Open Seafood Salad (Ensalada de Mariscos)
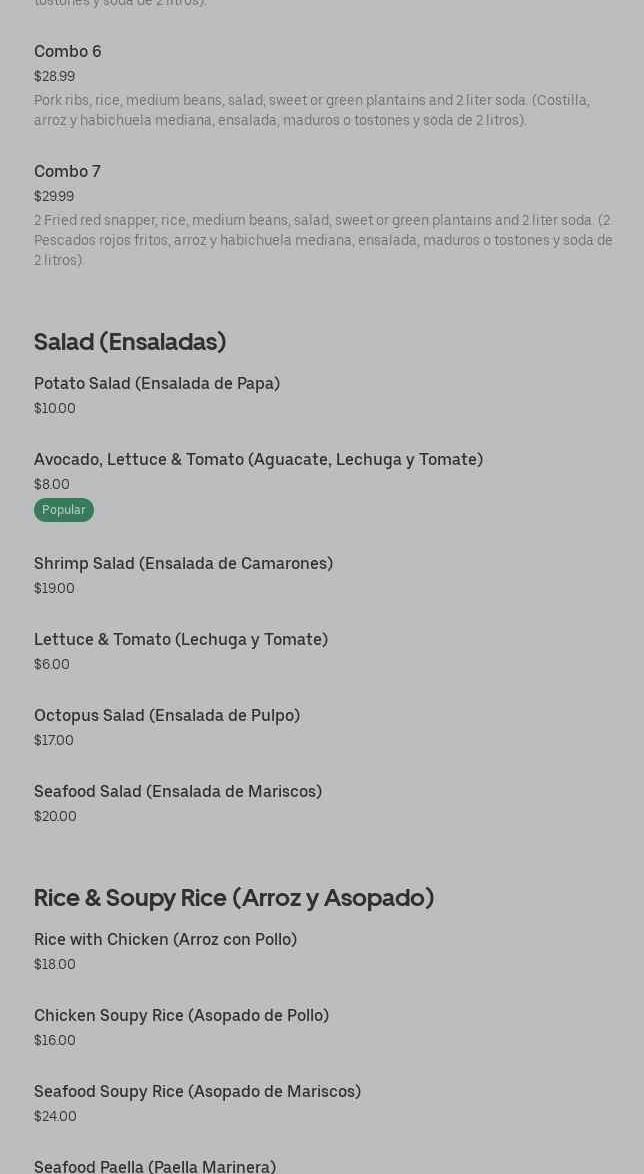Screen dimensions: 644x1174 (178, 792)
